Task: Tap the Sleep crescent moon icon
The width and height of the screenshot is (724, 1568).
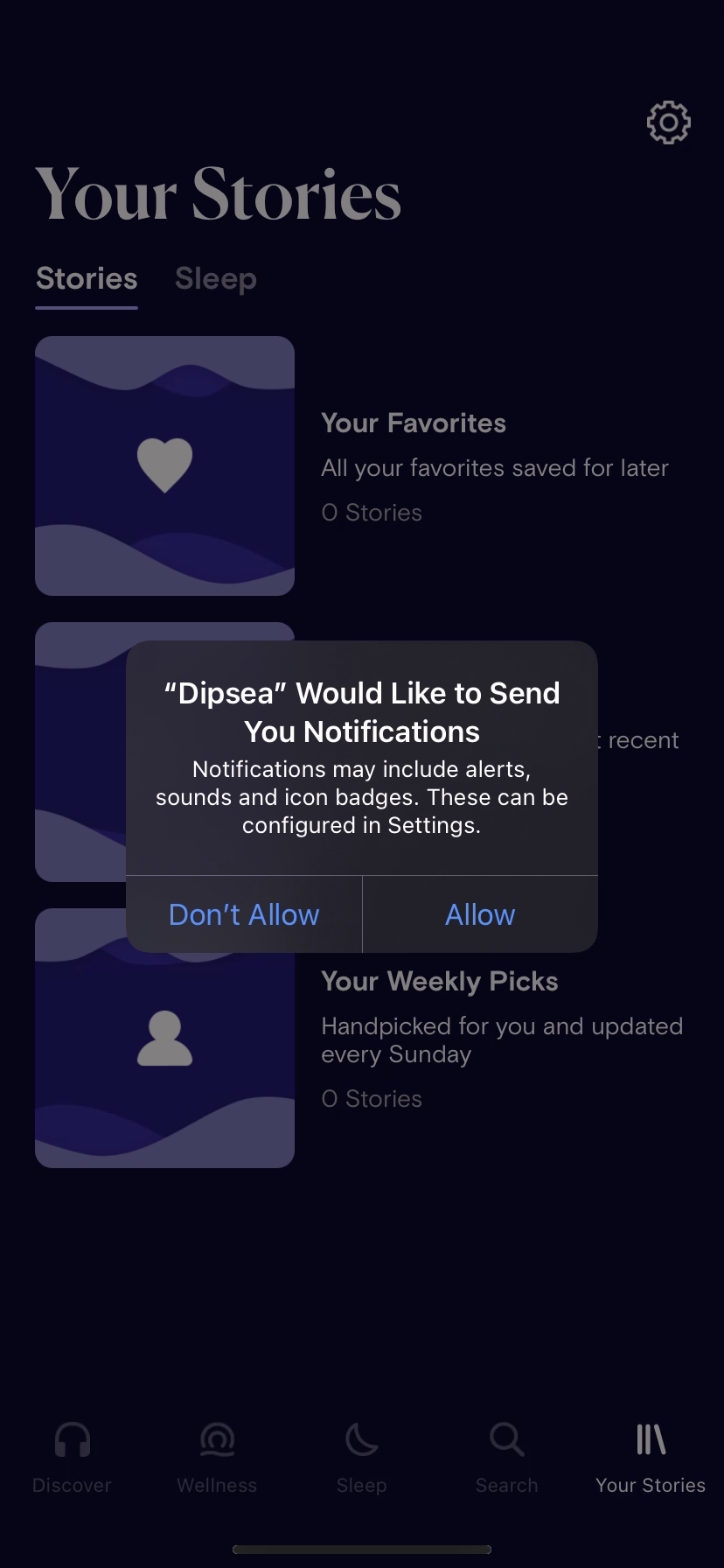Action: (x=361, y=1439)
